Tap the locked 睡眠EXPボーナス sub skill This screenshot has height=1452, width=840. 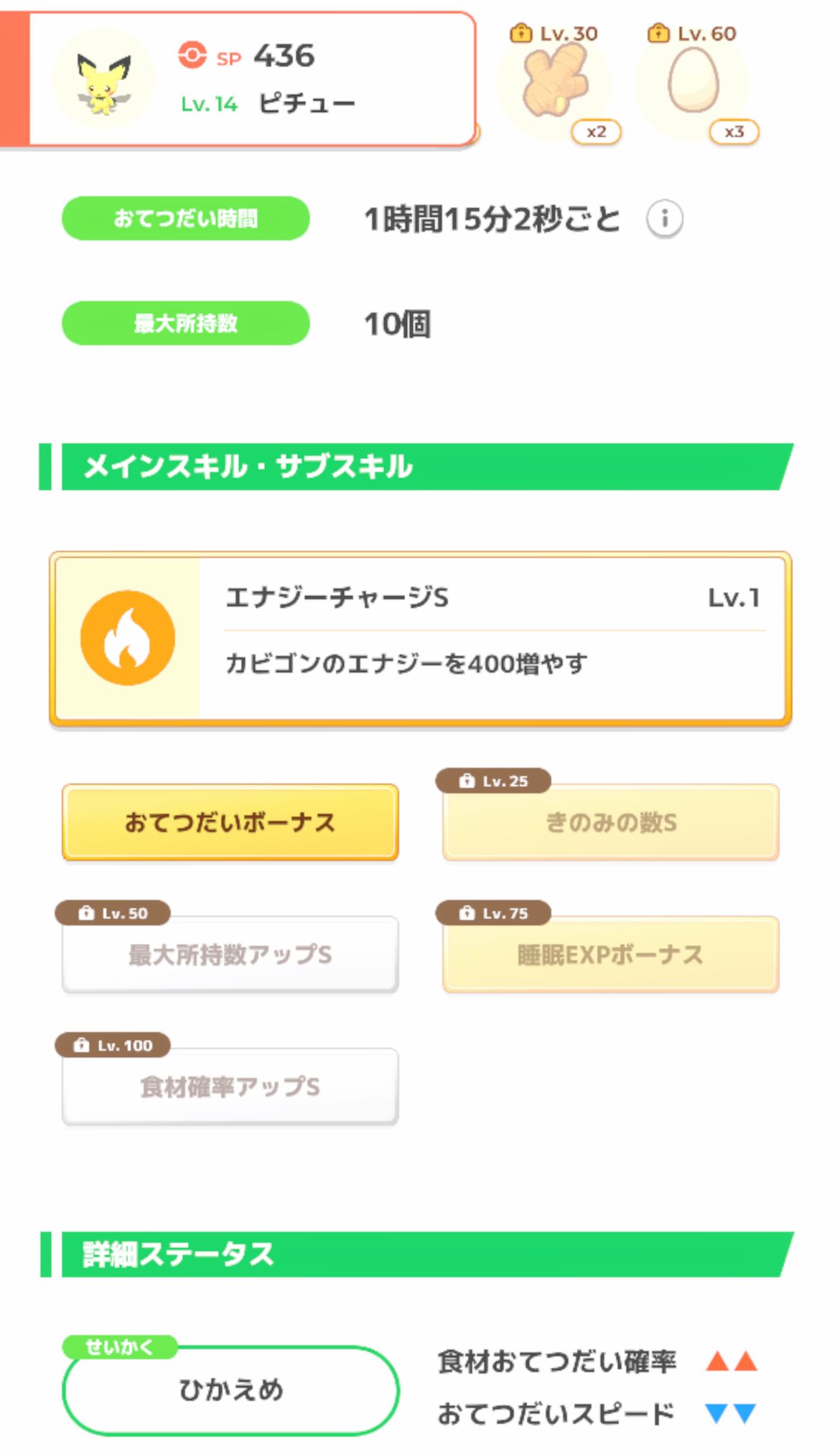[611, 954]
